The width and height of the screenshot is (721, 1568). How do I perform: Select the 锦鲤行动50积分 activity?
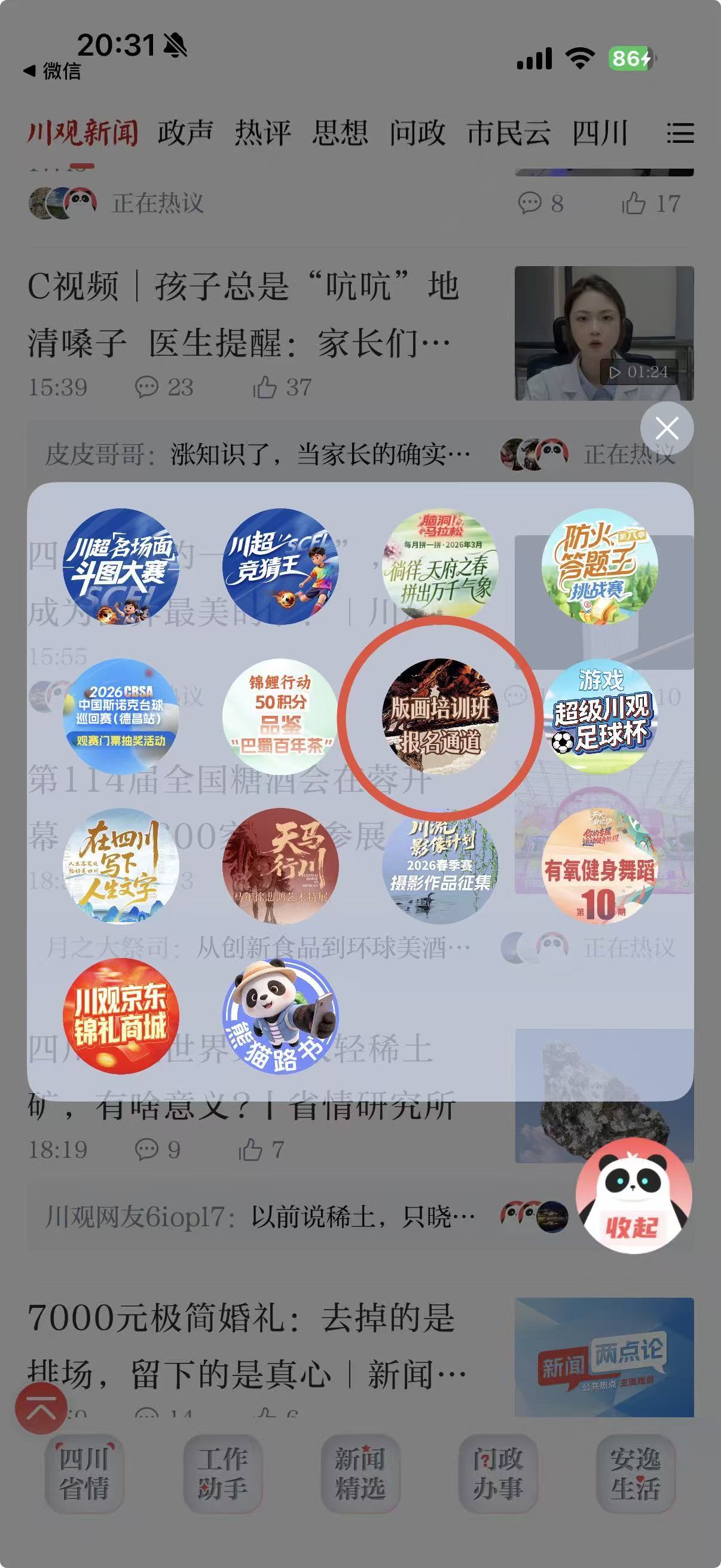(280, 716)
